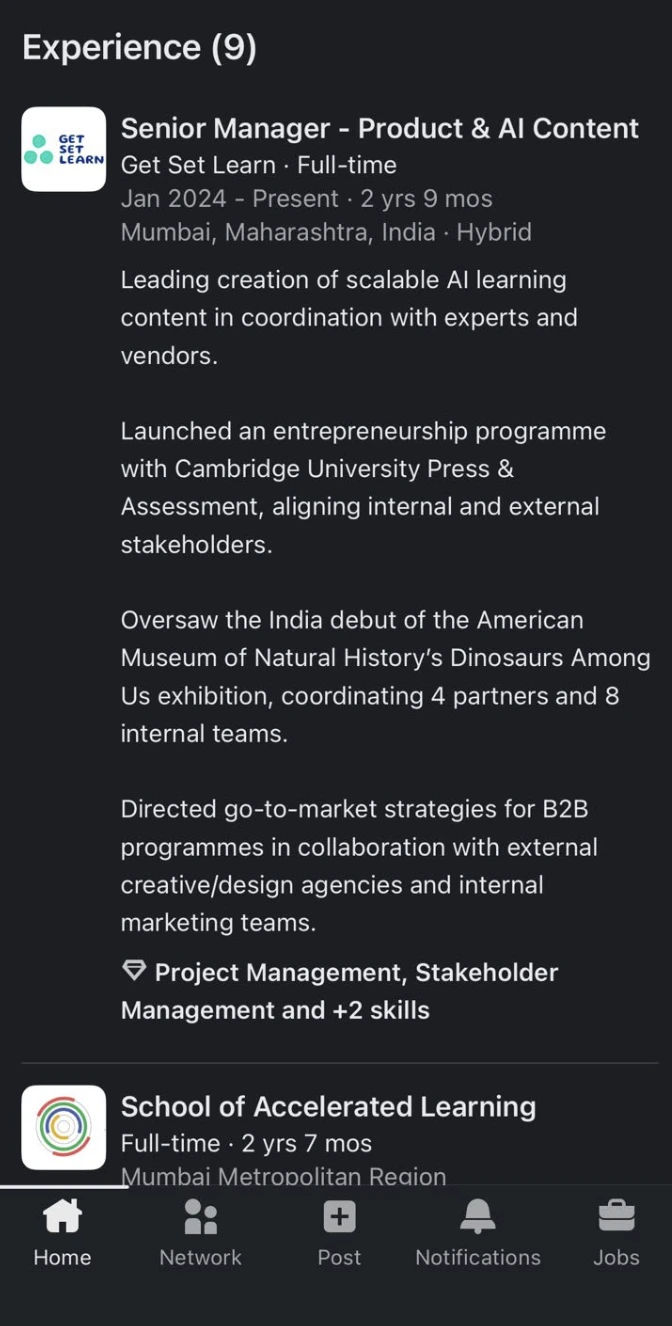
Task: View Project Management and Stakeholder Management skills
Action: 340,991
